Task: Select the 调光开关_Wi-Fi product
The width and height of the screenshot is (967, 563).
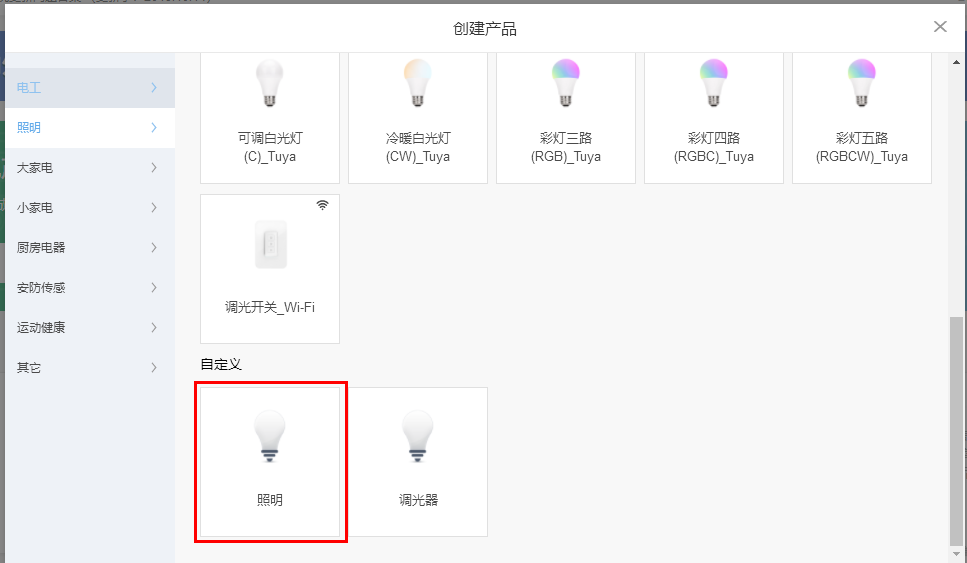Action: (270, 268)
